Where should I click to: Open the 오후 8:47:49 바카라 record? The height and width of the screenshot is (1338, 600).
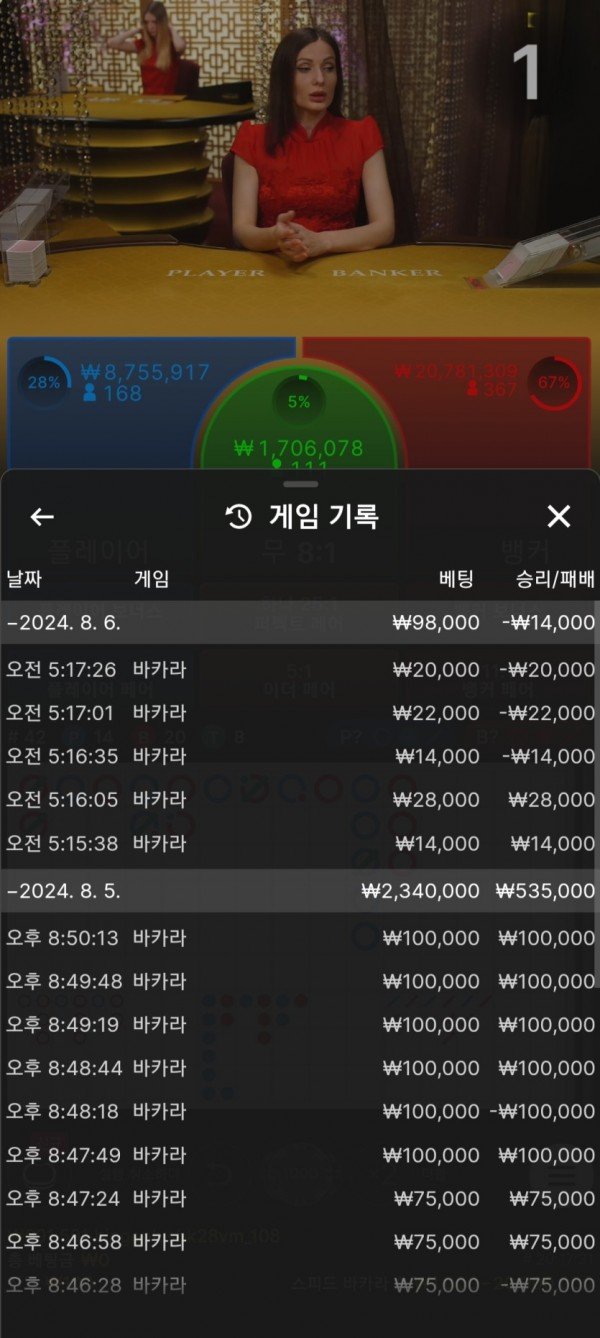(300, 1155)
